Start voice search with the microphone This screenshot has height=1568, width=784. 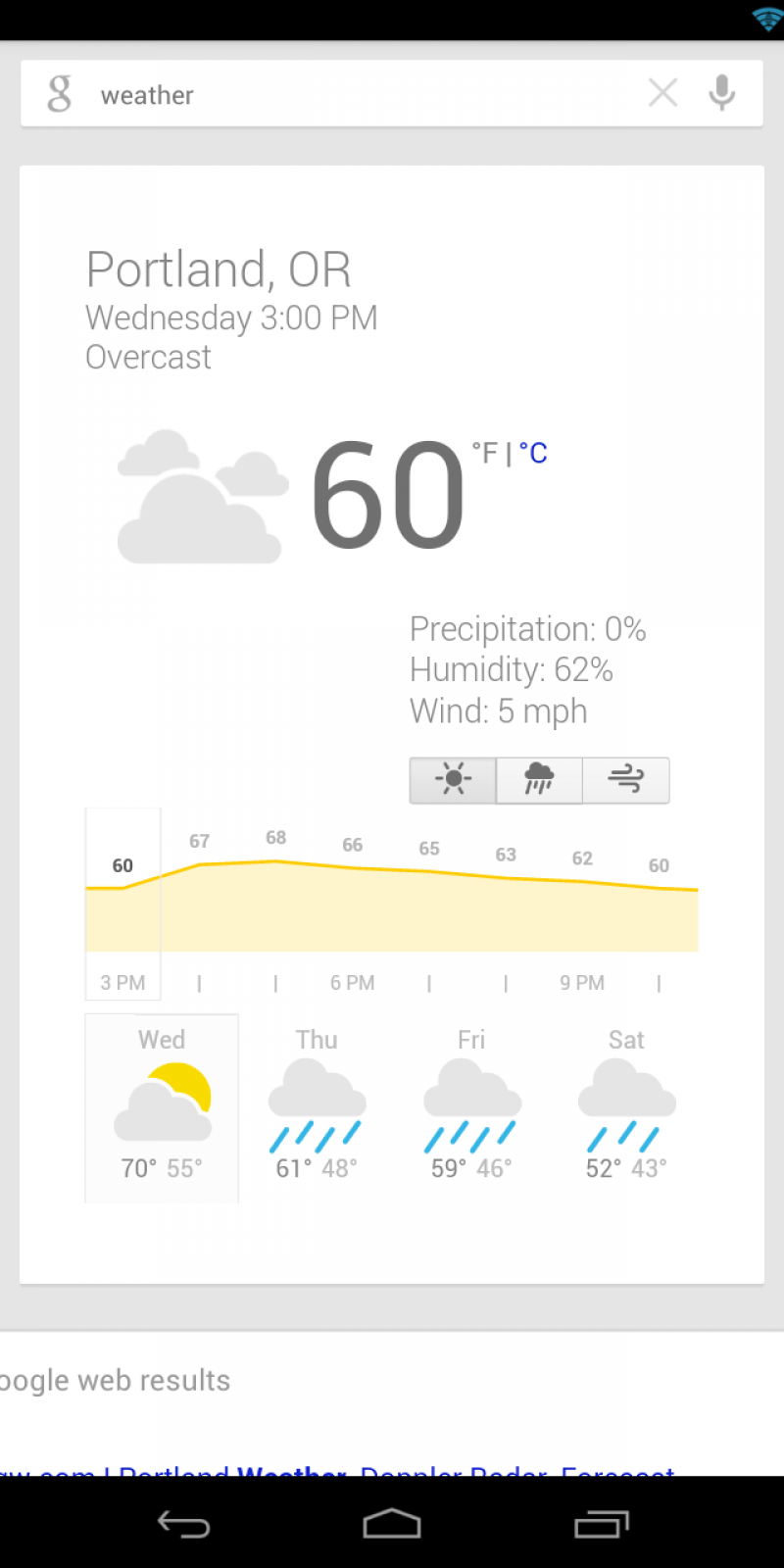[x=722, y=93]
